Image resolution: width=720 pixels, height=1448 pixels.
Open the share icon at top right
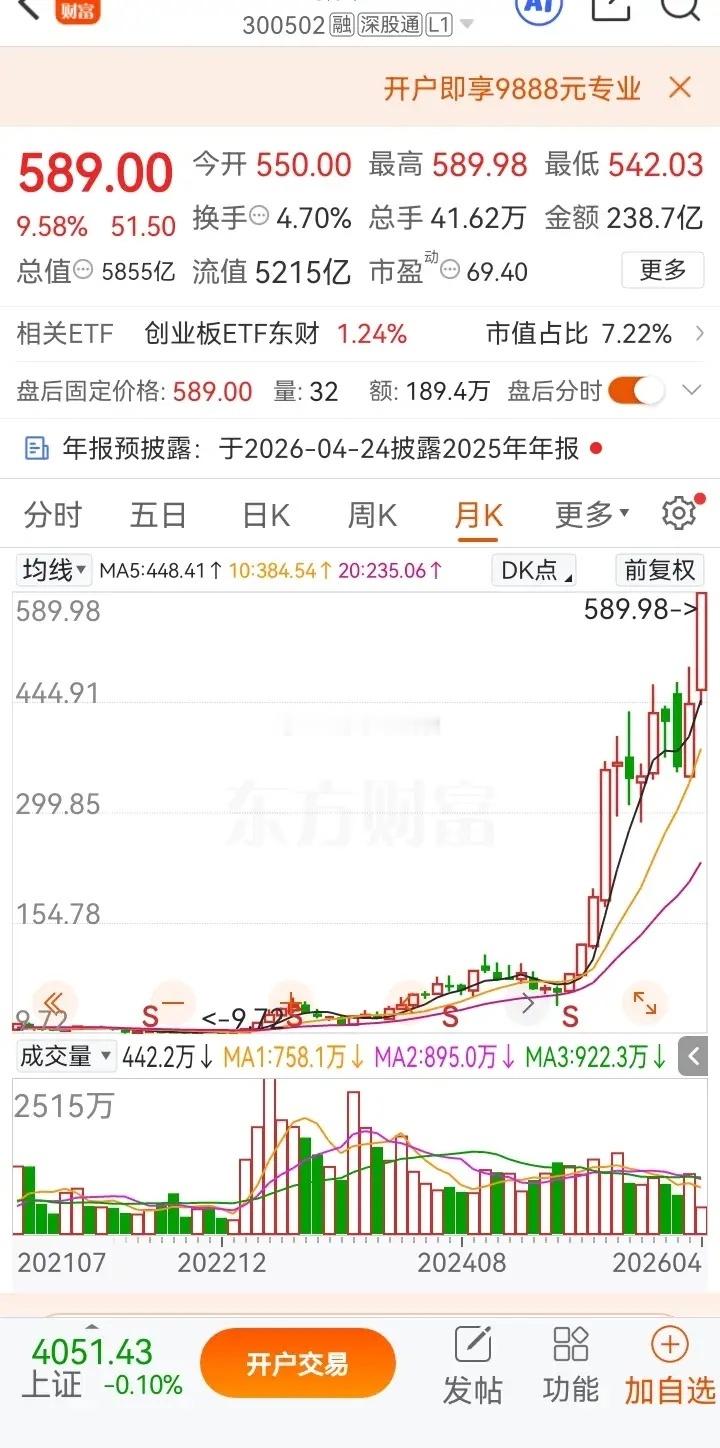pos(613,12)
